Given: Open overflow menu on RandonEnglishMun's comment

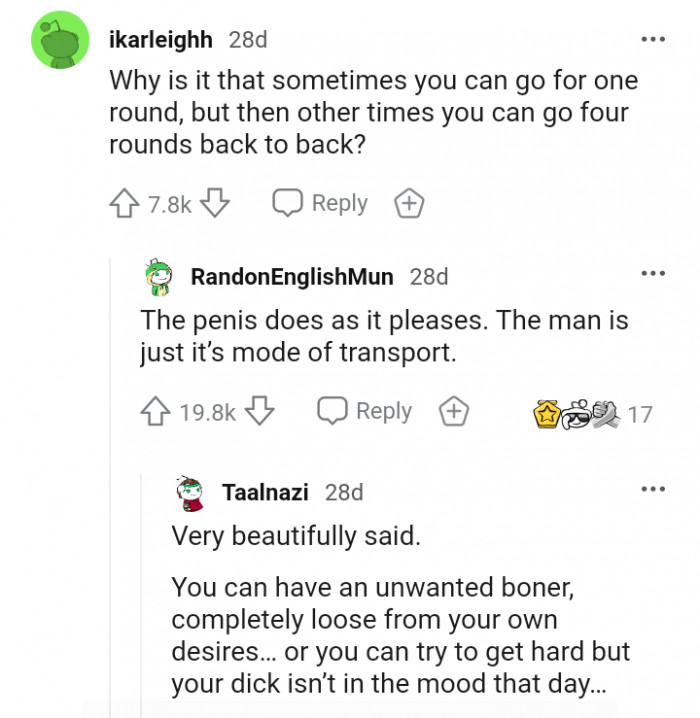Looking at the screenshot, I should pos(652,273).
